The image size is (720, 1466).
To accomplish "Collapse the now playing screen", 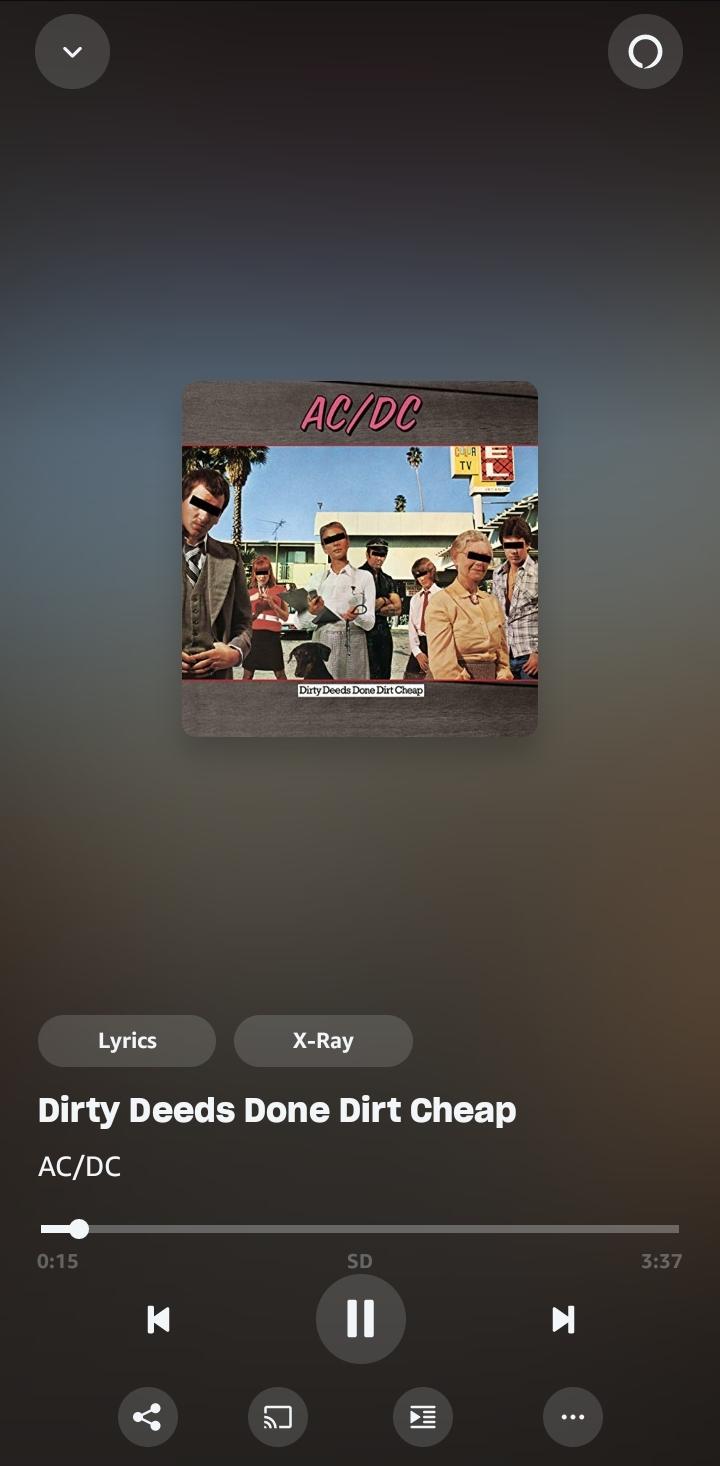I will click(72, 51).
